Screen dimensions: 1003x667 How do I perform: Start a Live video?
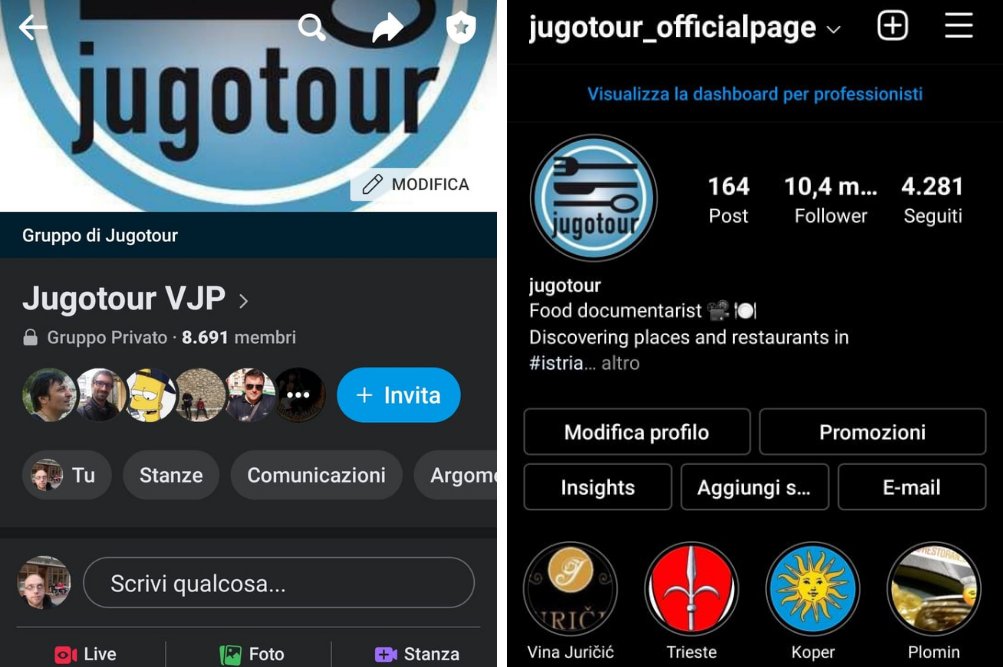86,654
